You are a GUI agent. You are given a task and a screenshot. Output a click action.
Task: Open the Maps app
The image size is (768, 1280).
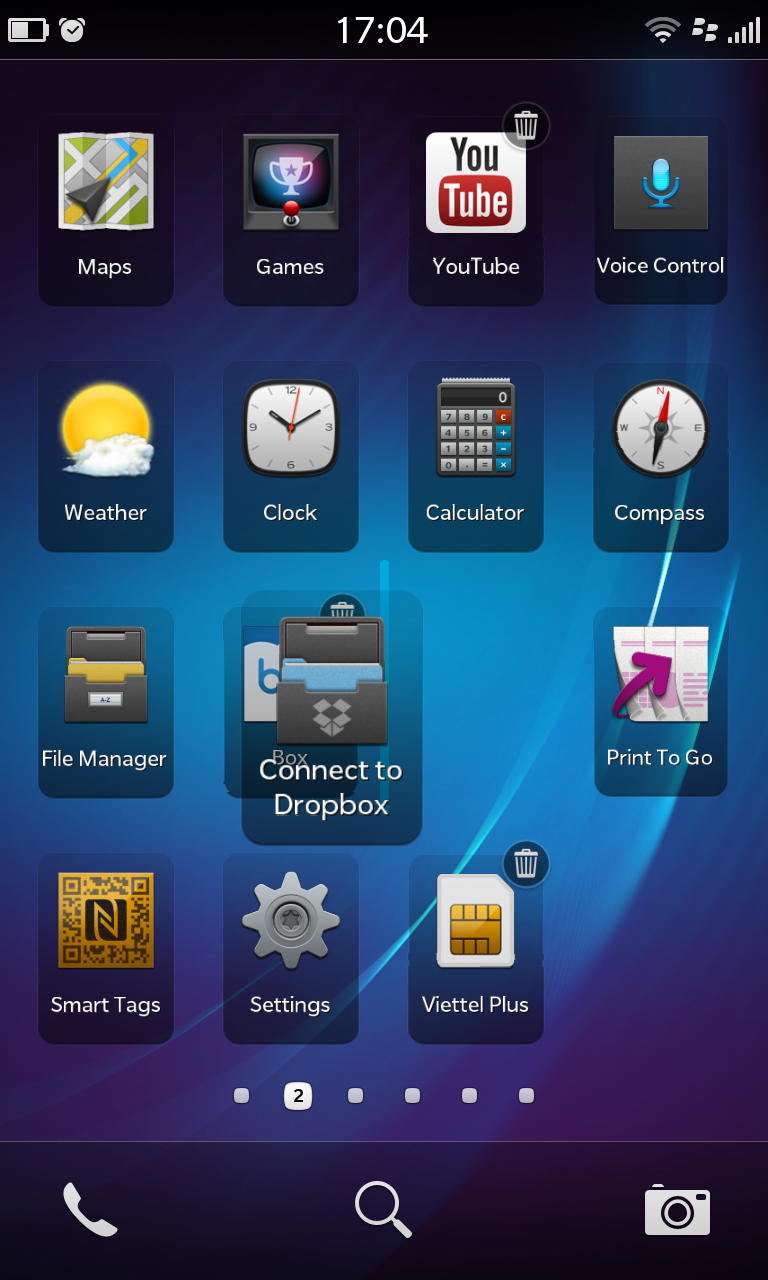point(105,210)
